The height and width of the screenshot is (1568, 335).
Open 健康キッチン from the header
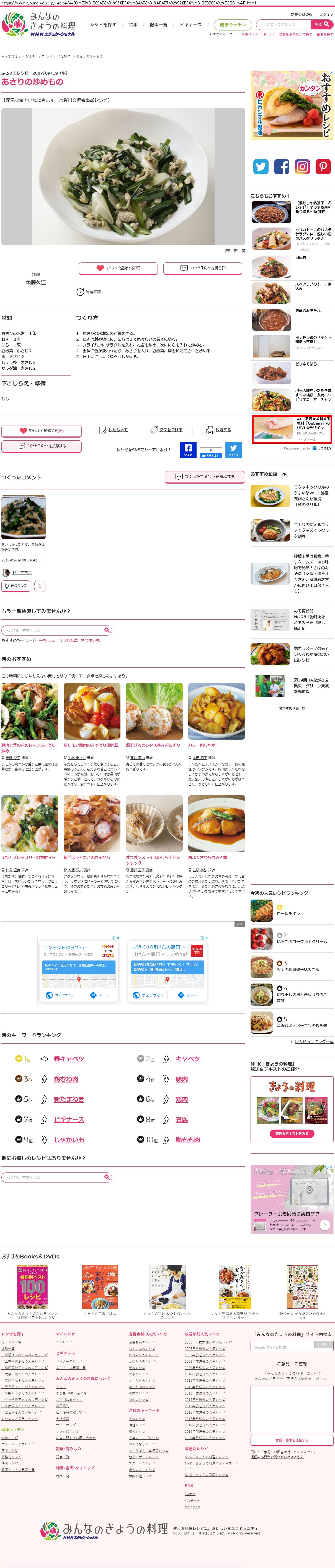(x=232, y=25)
